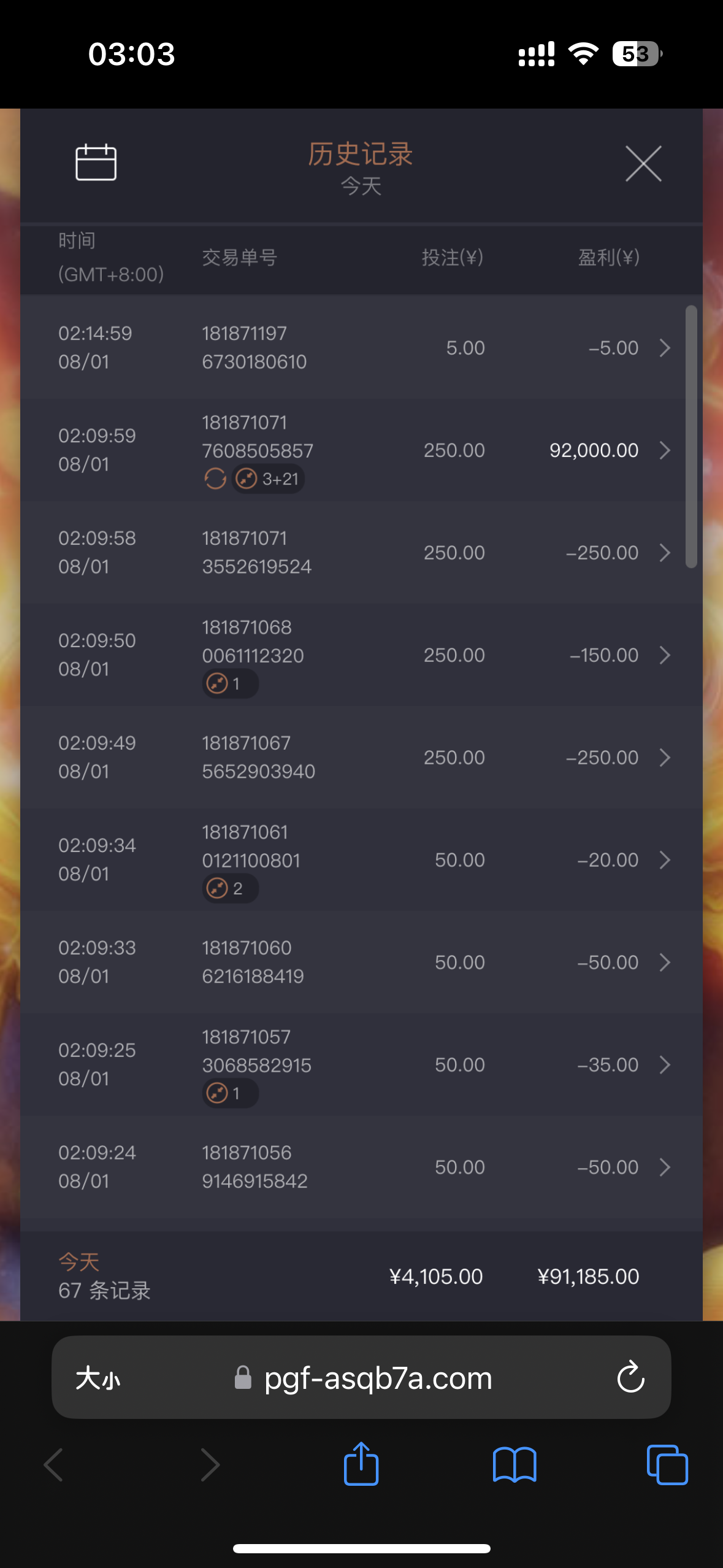723x1568 pixels.
Task: Open Safari bookmarks
Action: click(x=515, y=1464)
